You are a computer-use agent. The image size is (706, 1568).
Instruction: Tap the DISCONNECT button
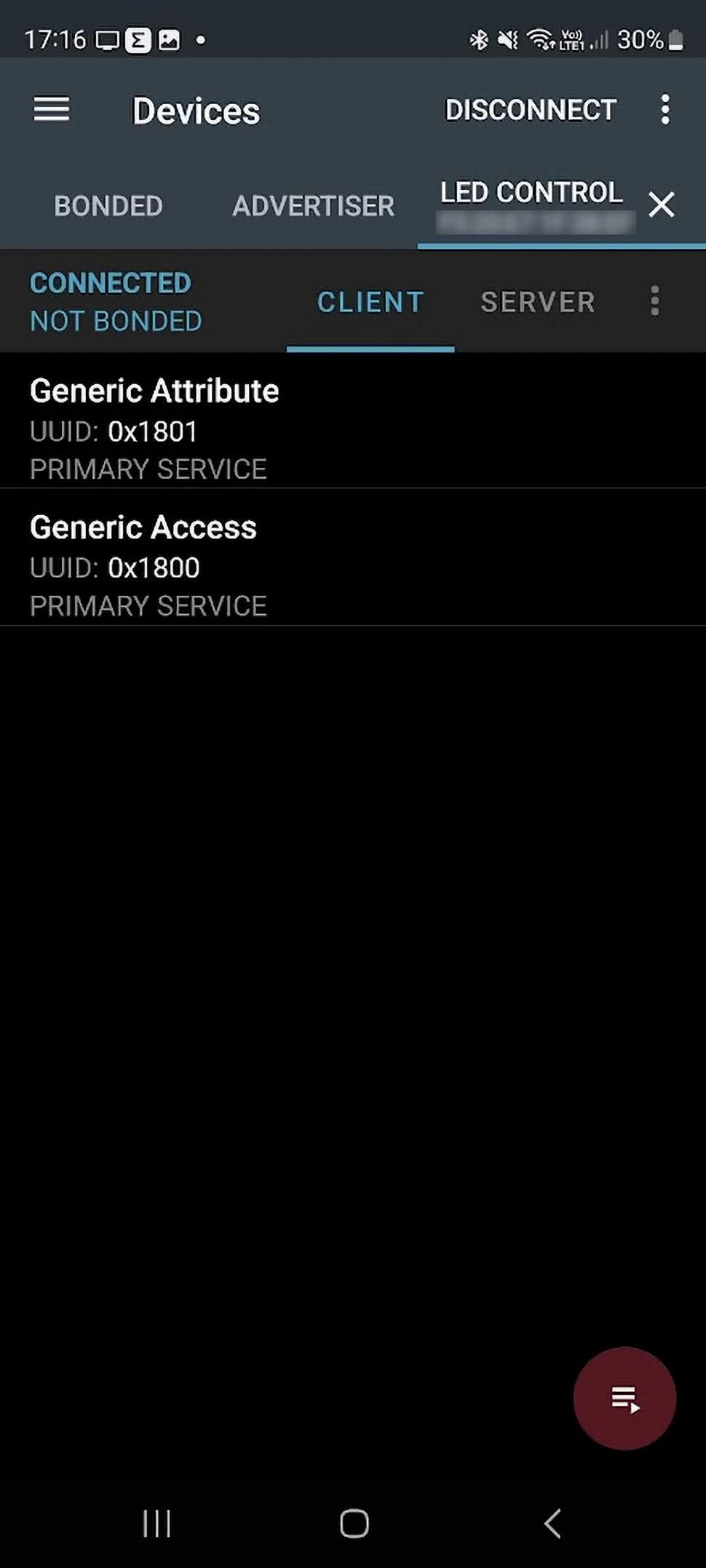click(531, 110)
